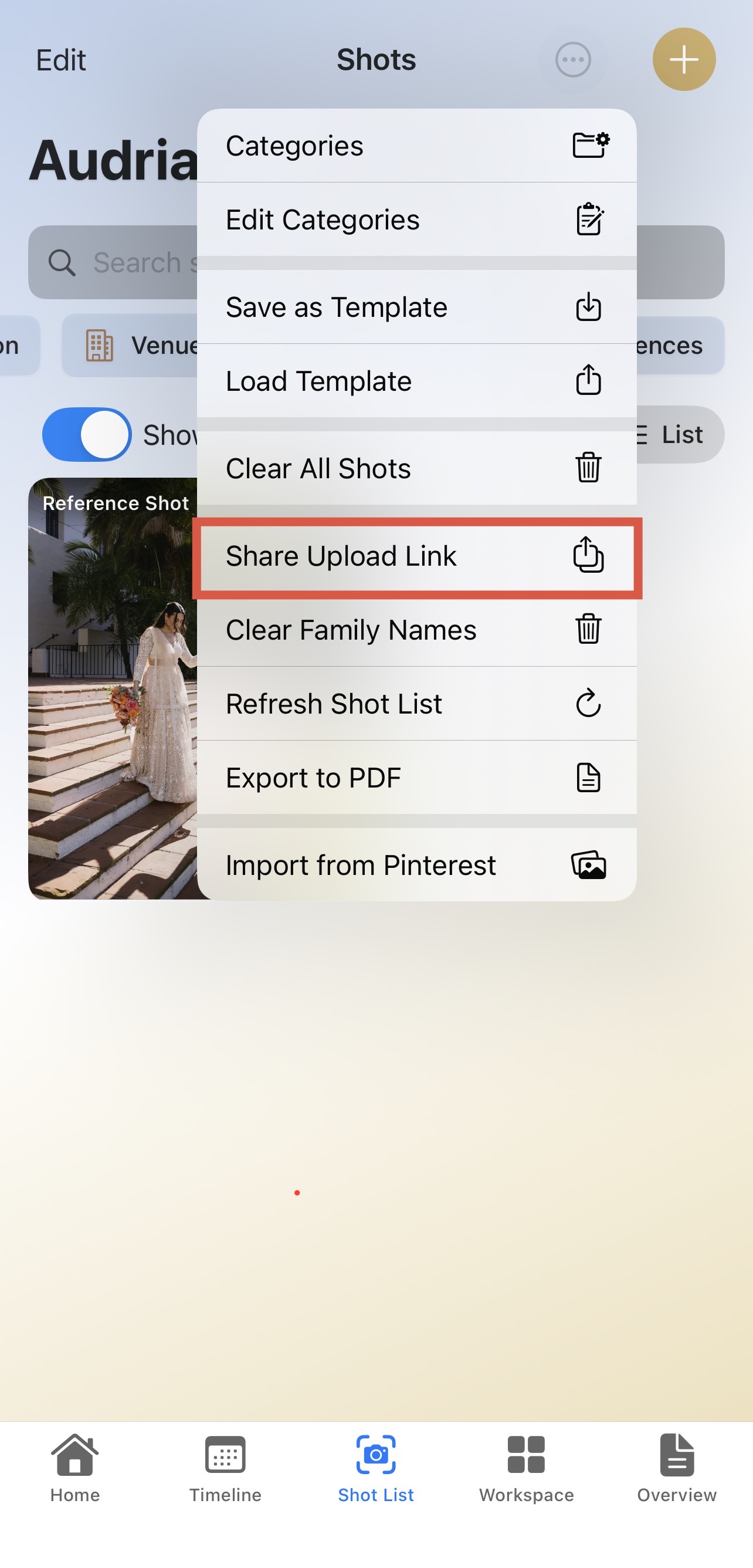Choose Load Template in the menu

coord(318,381)
